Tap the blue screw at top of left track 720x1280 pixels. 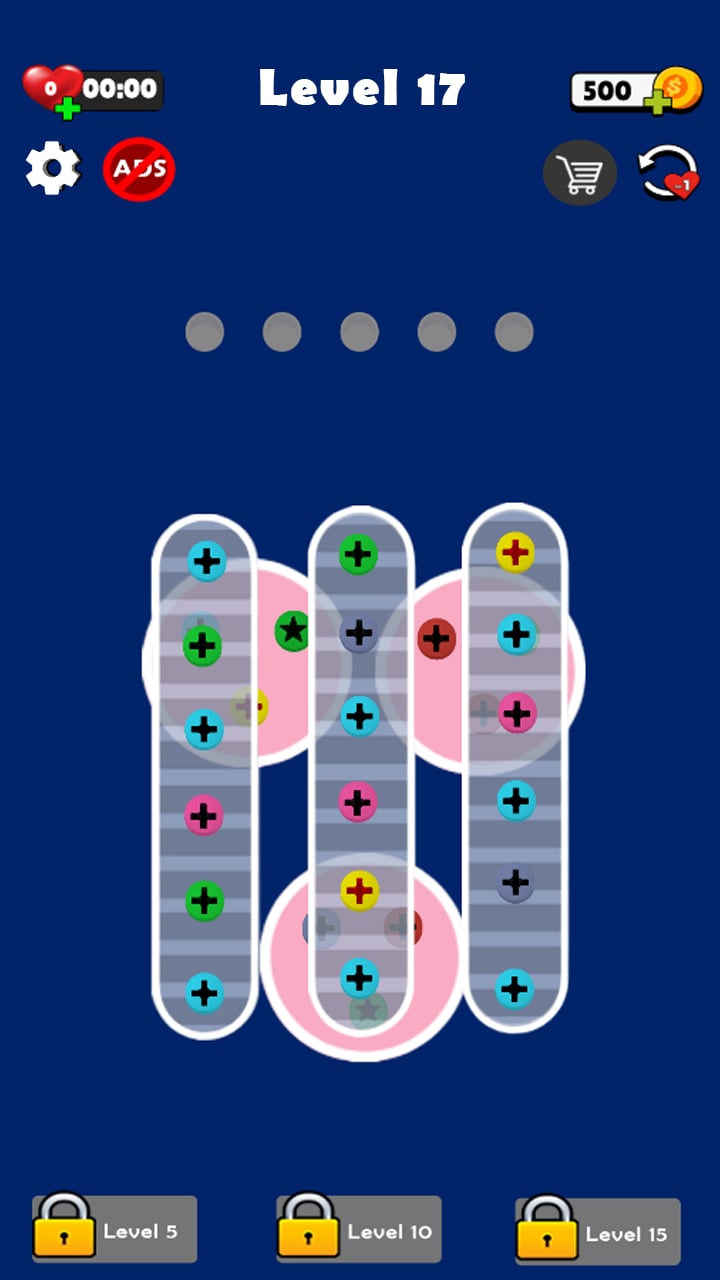(207, 563)
